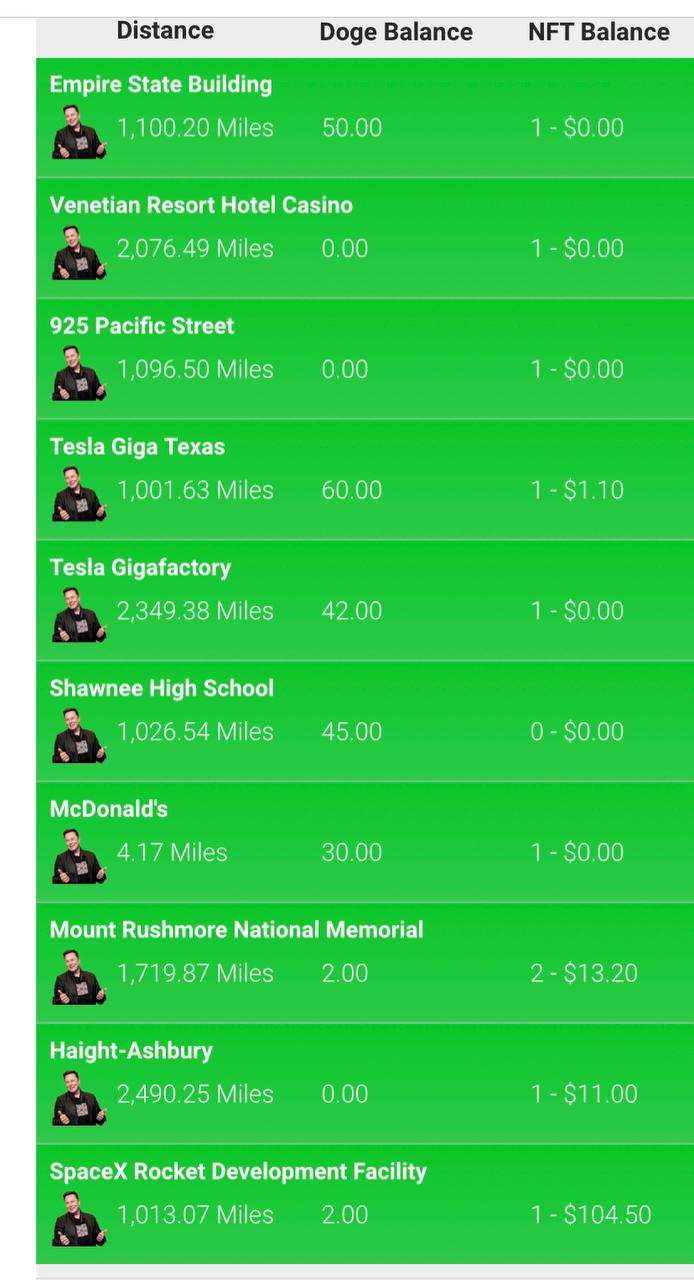Open the 925 Pacific Street location
Image resolution: width=694 pixels, height=1280 pixels.
pos(365,359)
